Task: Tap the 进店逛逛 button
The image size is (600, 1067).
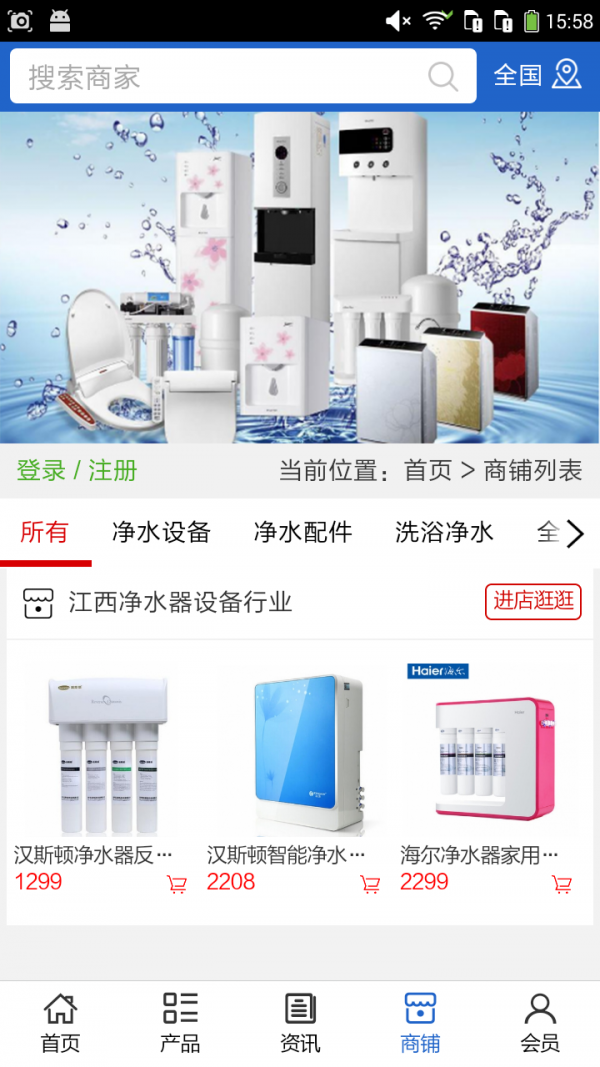Action: pyautogui.click(x=533, y=601)
